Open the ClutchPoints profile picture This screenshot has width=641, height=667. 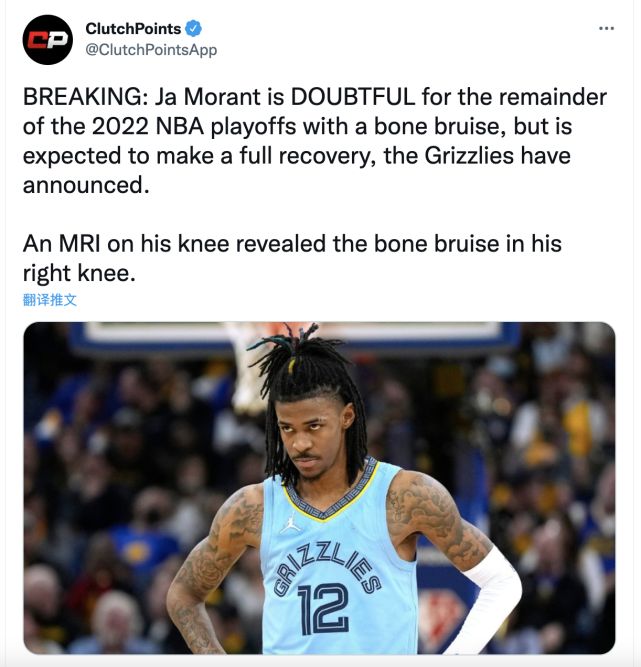pyautogui.click(x=48, y=40)
